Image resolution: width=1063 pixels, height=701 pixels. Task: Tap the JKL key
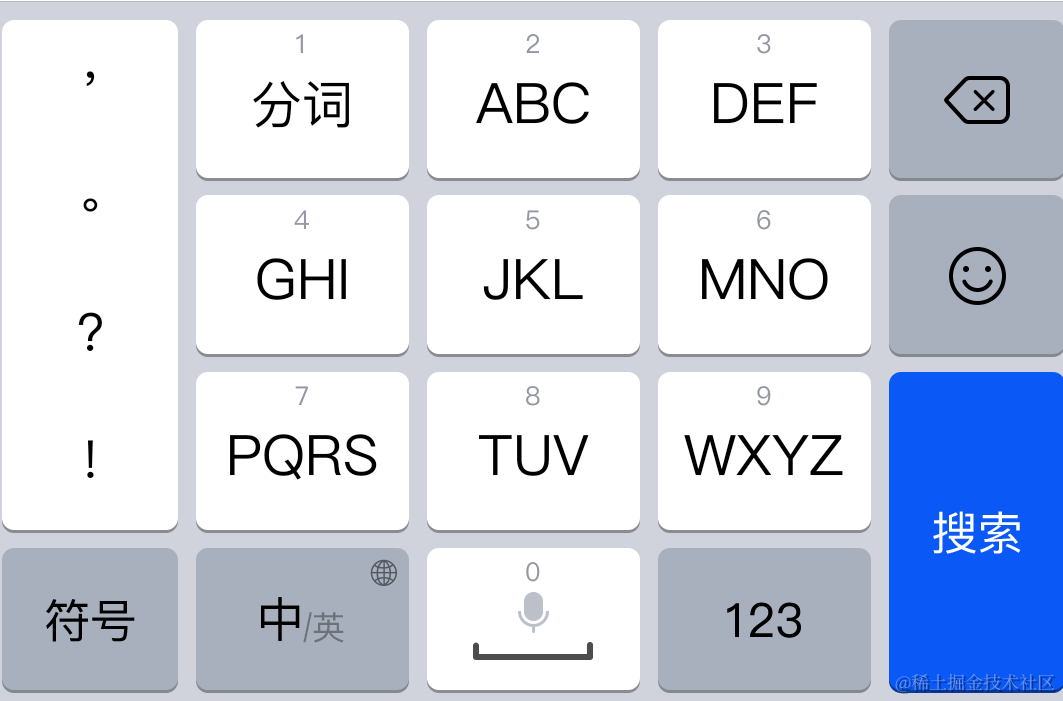[x=533, y=275]
